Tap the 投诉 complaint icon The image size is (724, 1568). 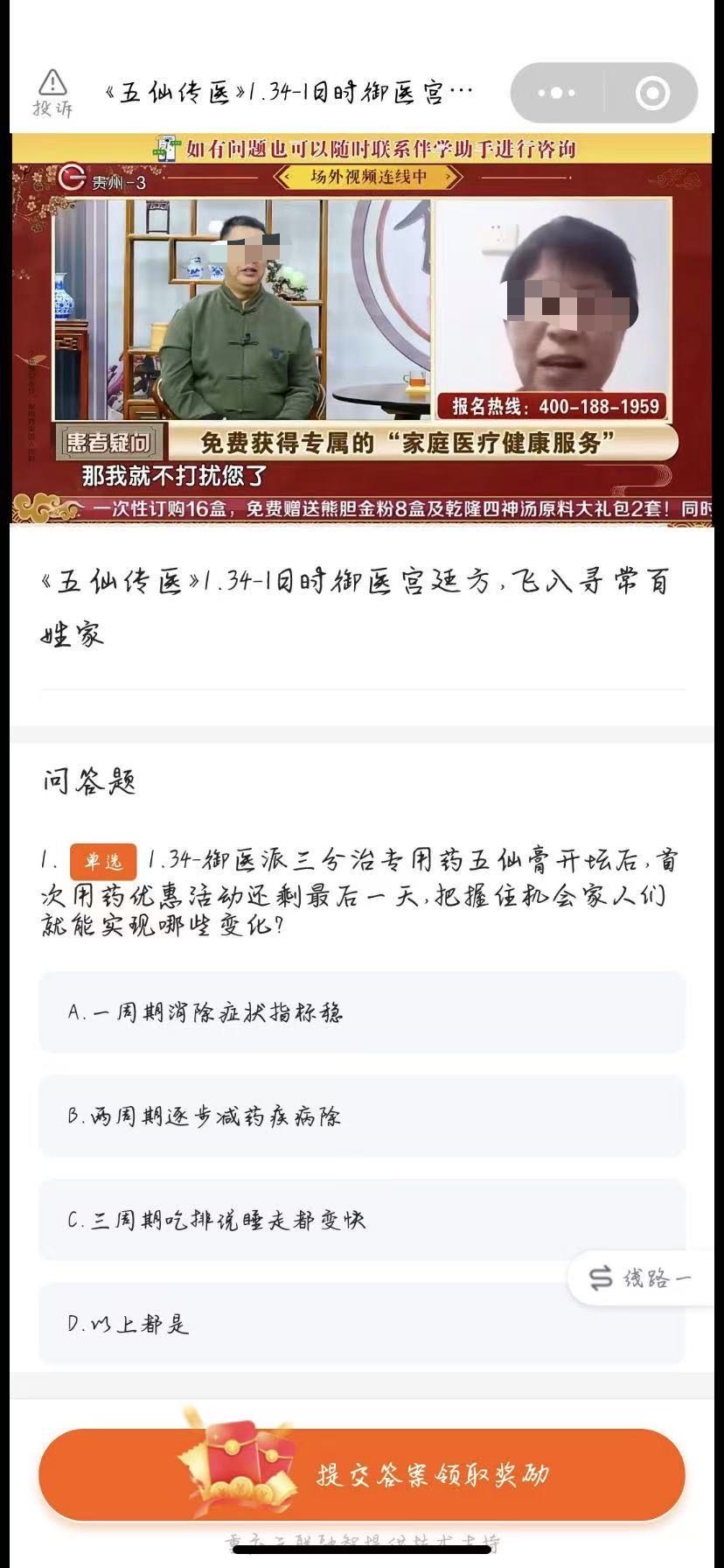(52, 92)
